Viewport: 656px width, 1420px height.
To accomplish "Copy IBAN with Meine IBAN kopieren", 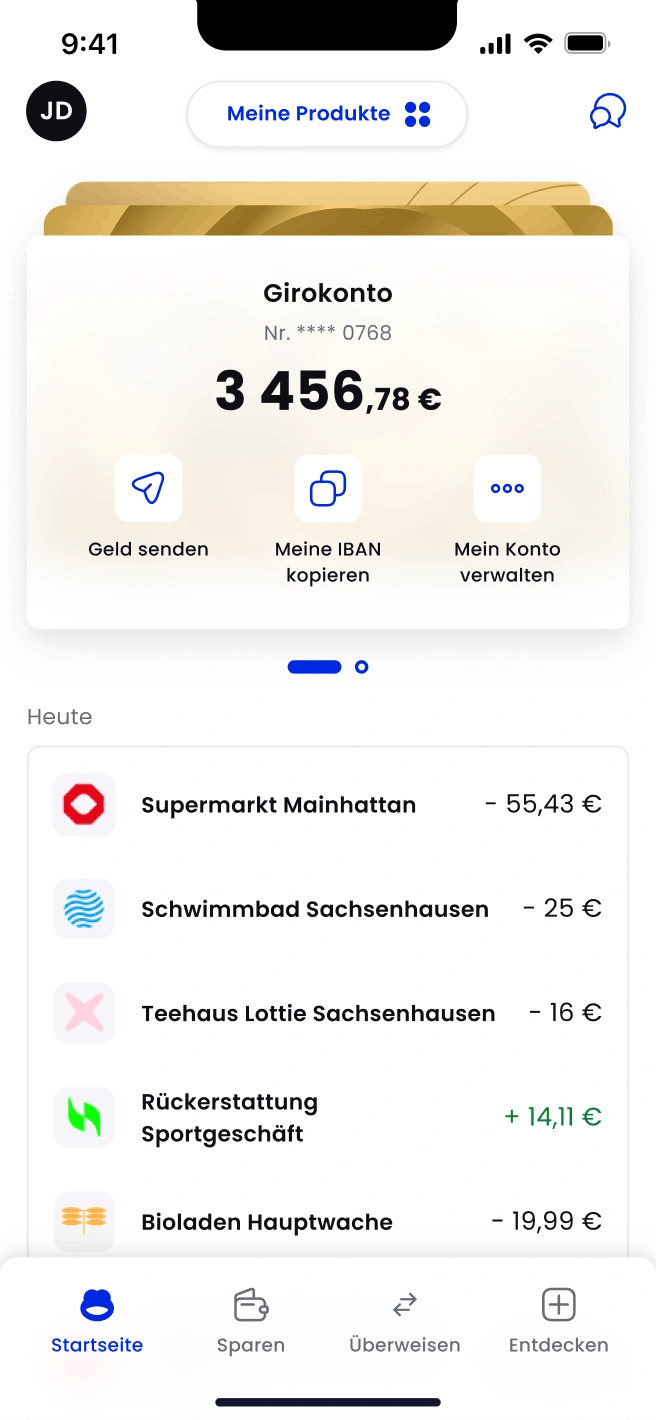I will pos(328,520).
